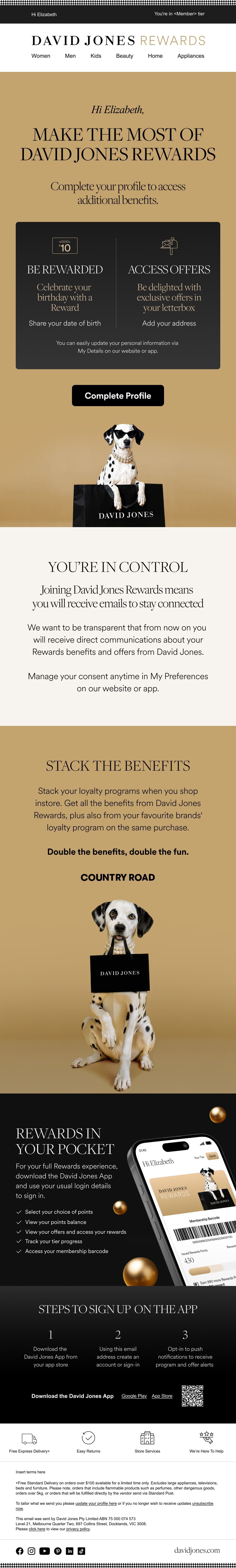Open the privacy policy link
236x1568 pixels.
[78, 1529]
